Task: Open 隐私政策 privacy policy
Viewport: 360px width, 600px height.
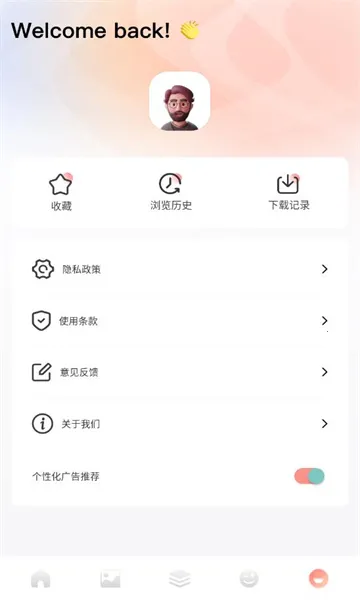Action: (x=180, y=269)
